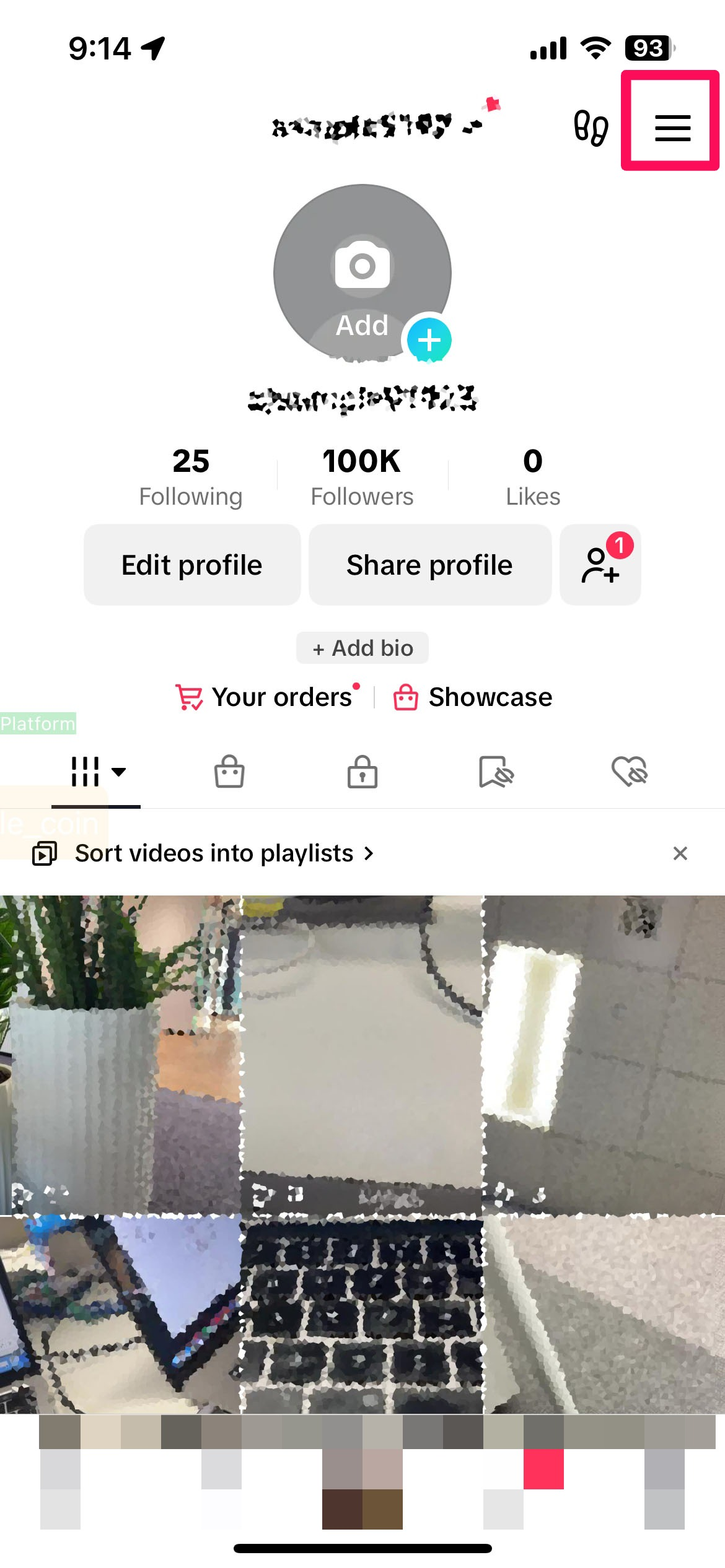Viewport: 725px width, 1568px height.
Task: Open the add friends icon
Action: coord(600,565)
